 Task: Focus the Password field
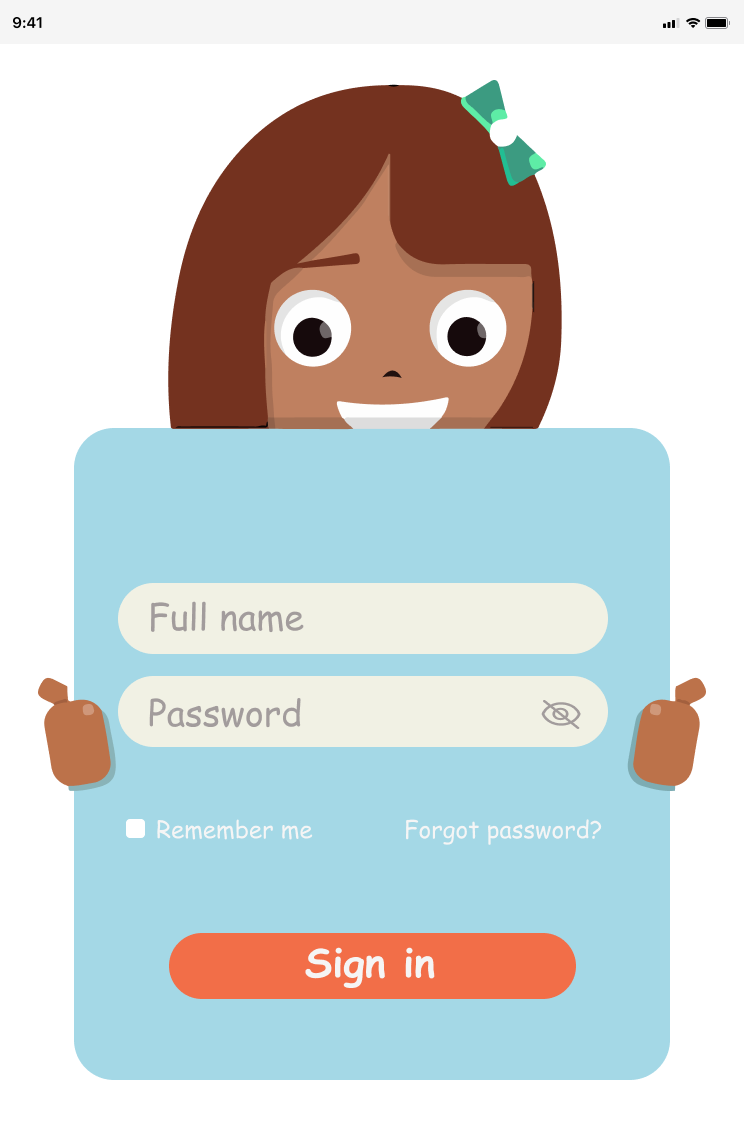pyautogui.click(x=330, y=712)
